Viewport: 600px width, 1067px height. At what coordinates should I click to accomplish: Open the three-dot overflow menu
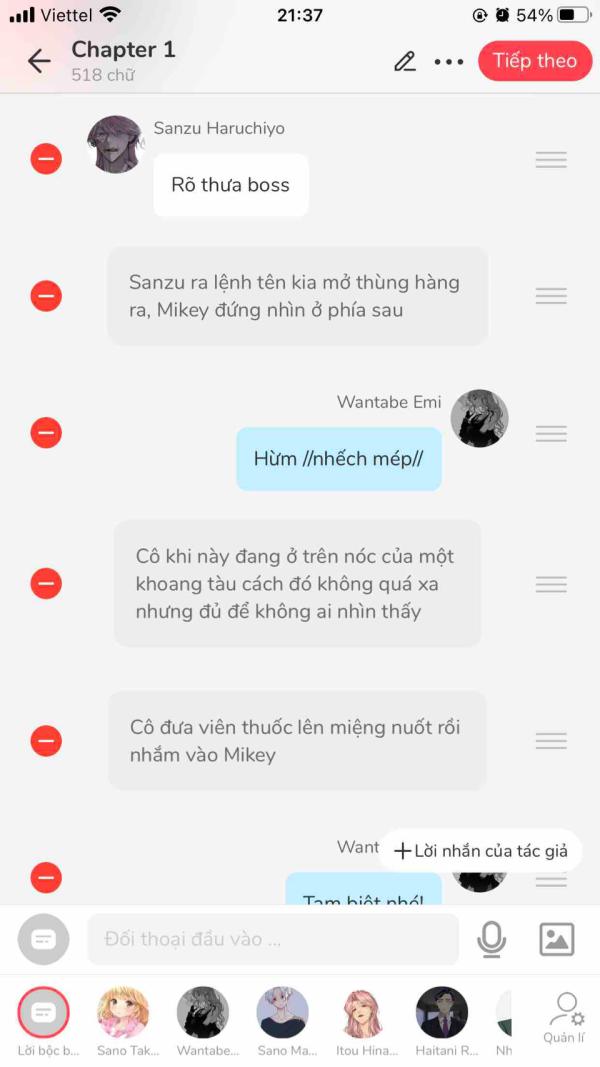click(x=448, y=61)
